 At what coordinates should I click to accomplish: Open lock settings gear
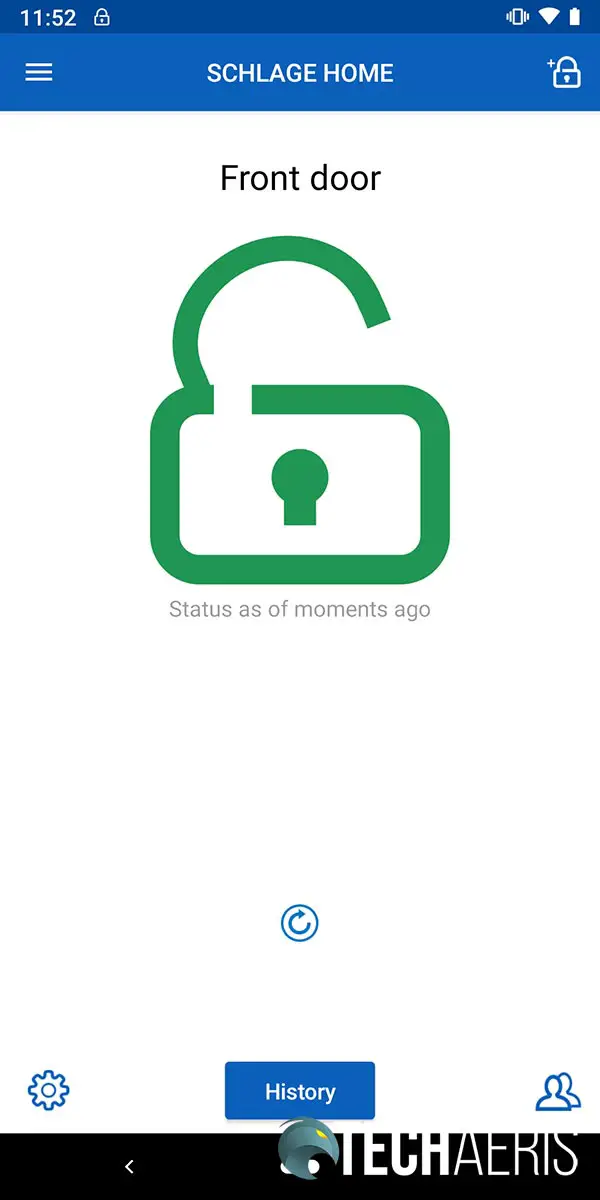(48, 1090)
